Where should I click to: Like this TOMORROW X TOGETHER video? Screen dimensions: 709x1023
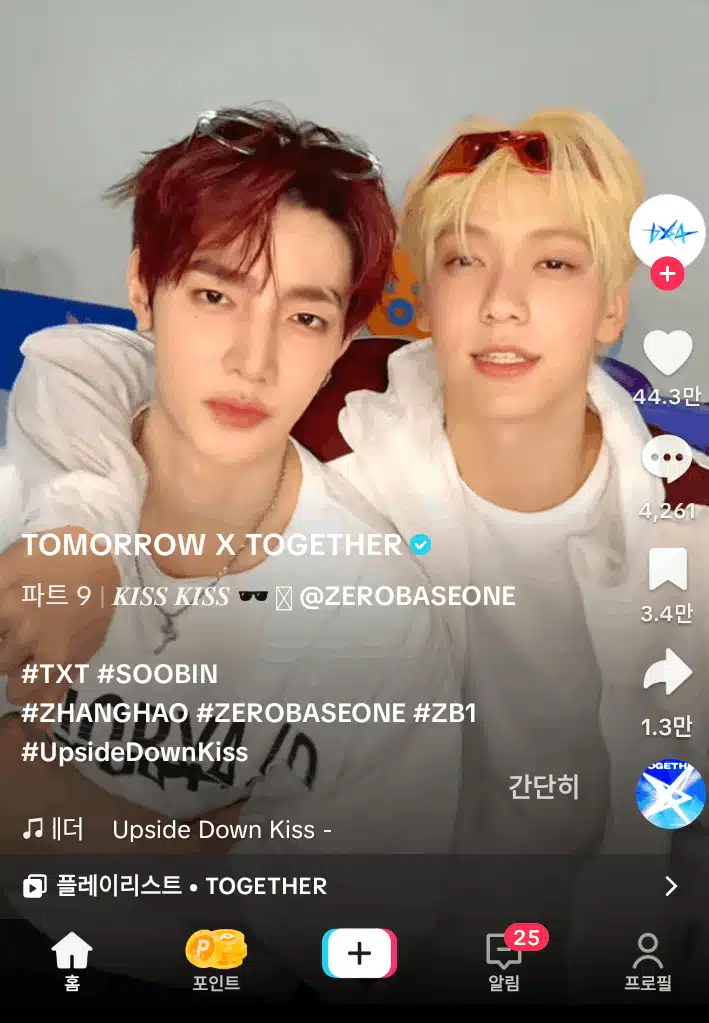click(667, 353)
